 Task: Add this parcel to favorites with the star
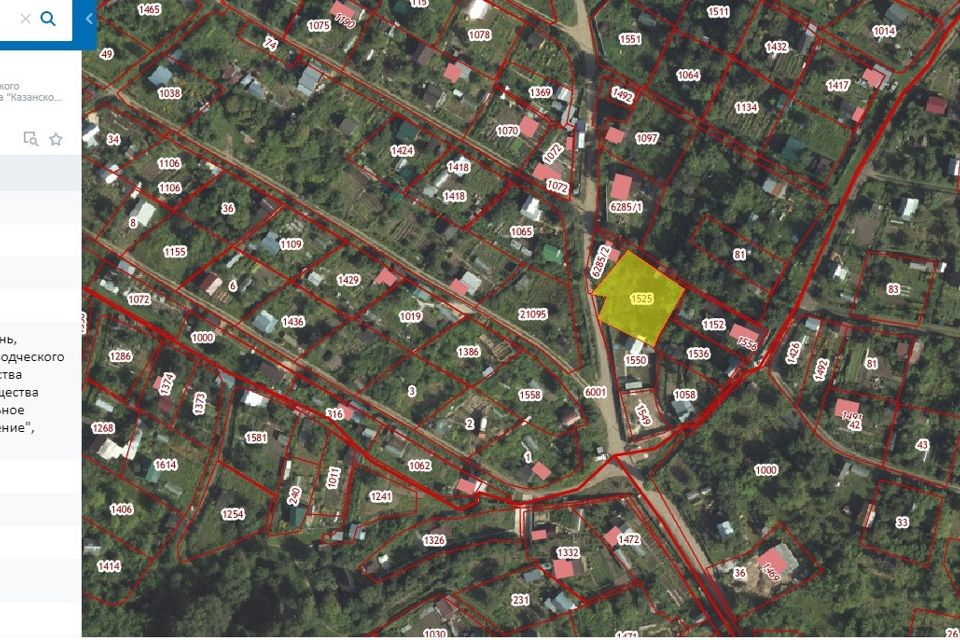click(x=56, y=139)
